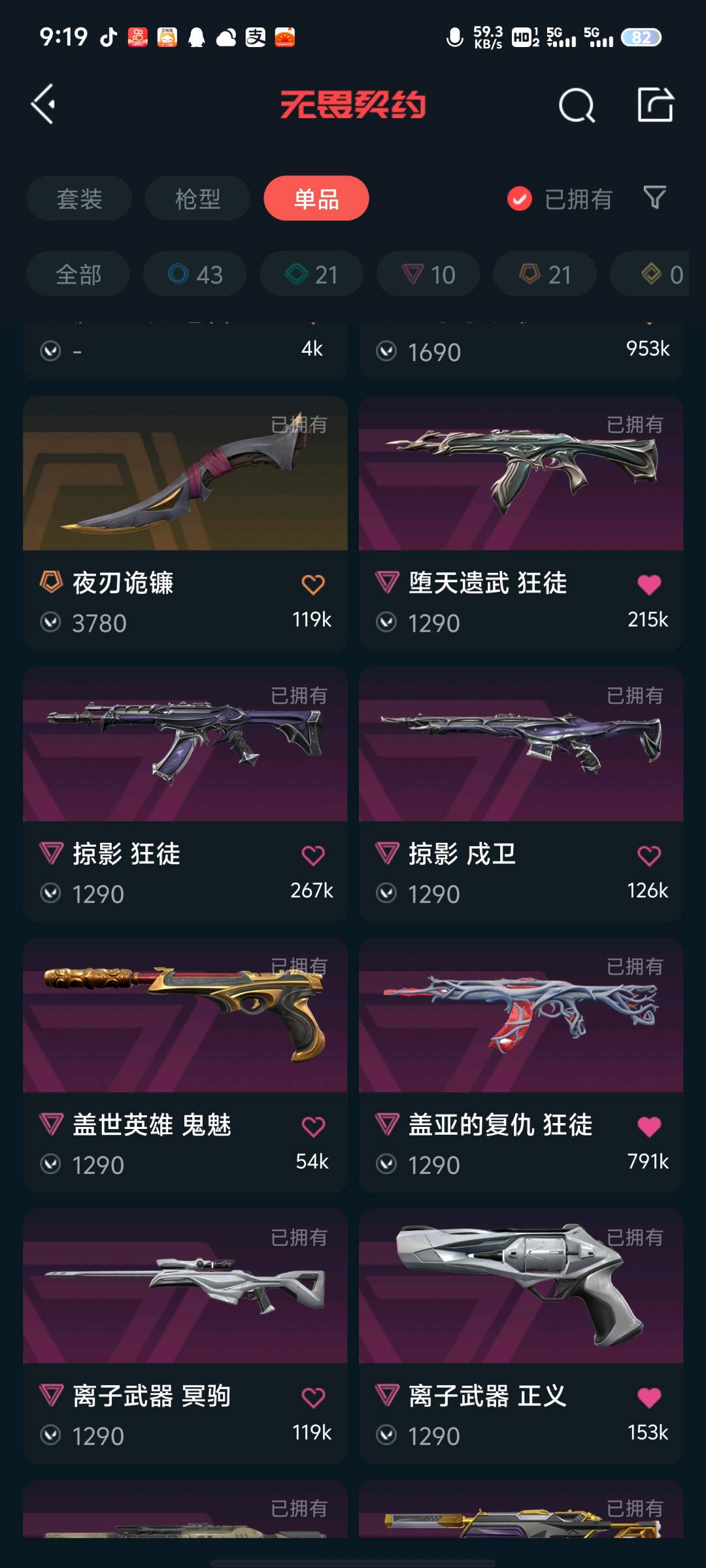Tap the share icon in header
Image resolution: width=706 pixels, height=1568 pixels.
656,105
